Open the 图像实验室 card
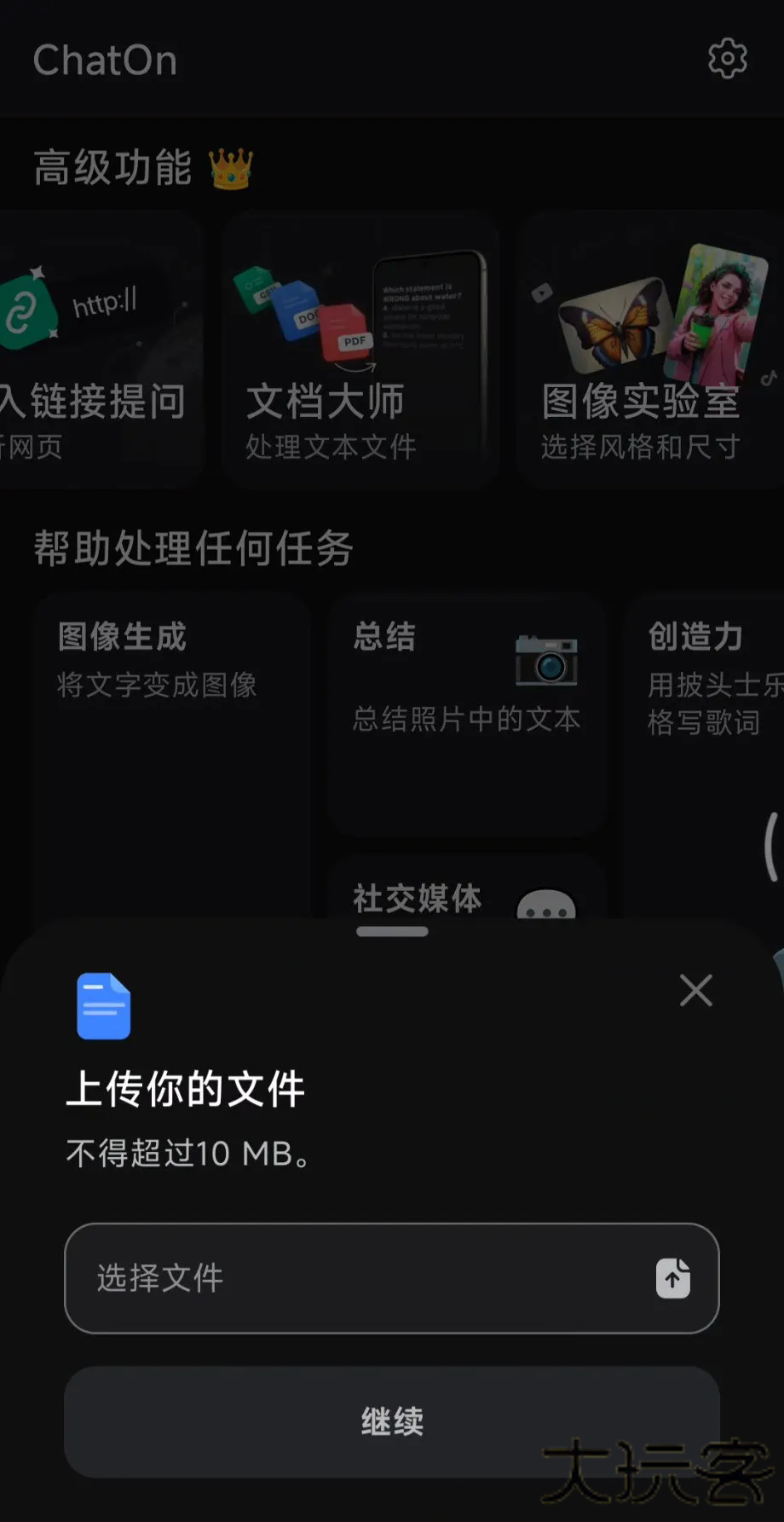Image resolution: width=784 pixels, height=1522 pixels. tap(648, 351)
